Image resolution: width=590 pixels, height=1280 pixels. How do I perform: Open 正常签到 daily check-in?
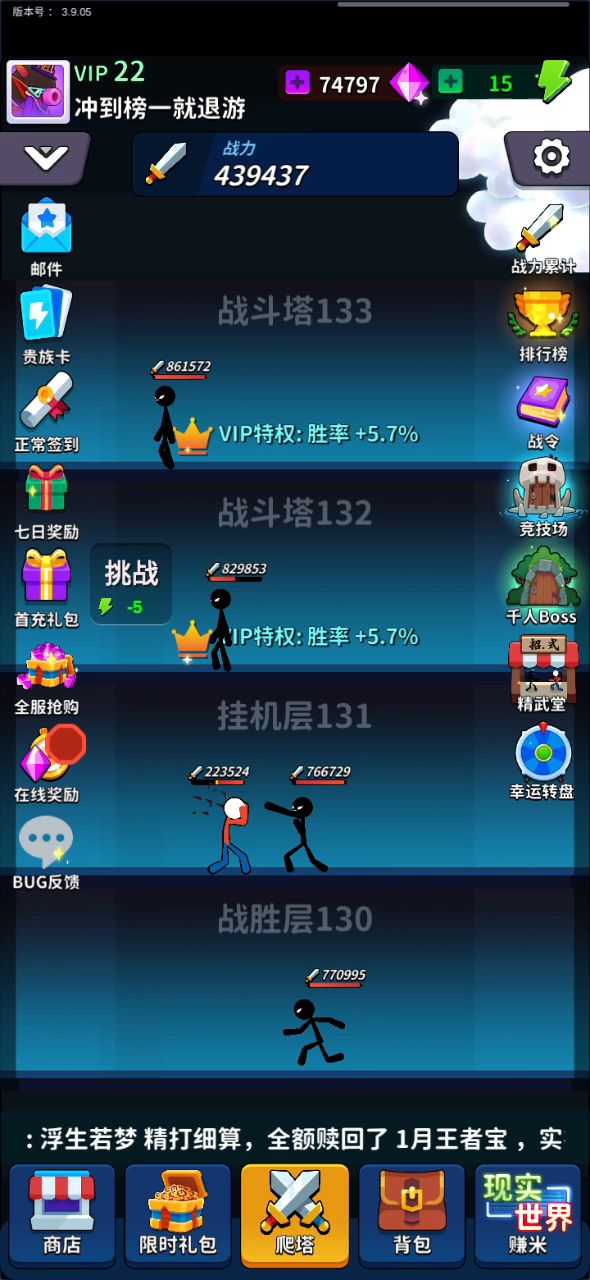pyautogui.click(x=46, y=412)
